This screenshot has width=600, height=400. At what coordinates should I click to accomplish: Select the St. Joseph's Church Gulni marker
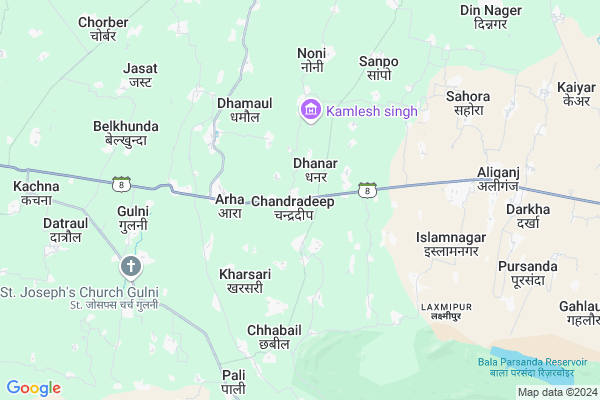coord(130,267)
